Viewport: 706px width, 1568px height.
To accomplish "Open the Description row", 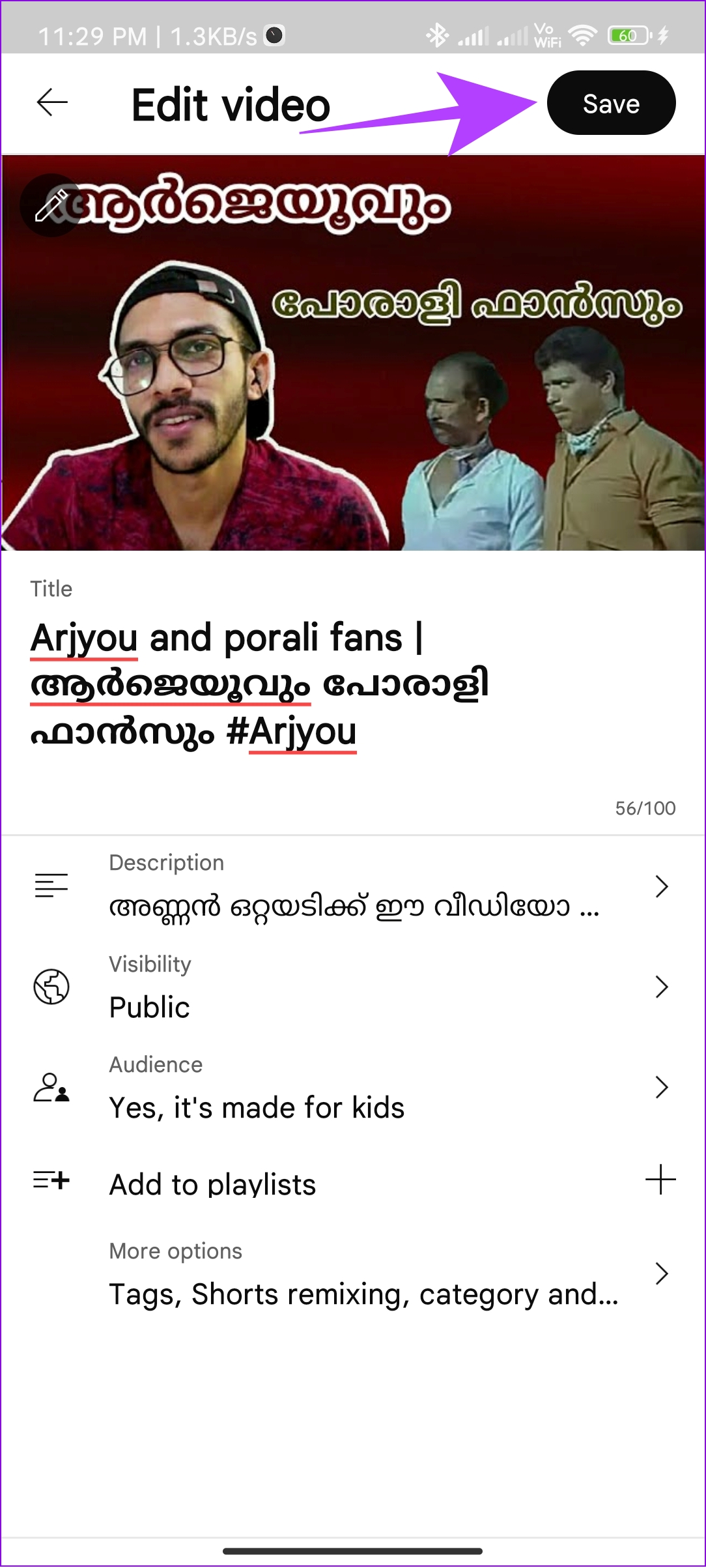I will pyautogui.click(x=353, y=886).
